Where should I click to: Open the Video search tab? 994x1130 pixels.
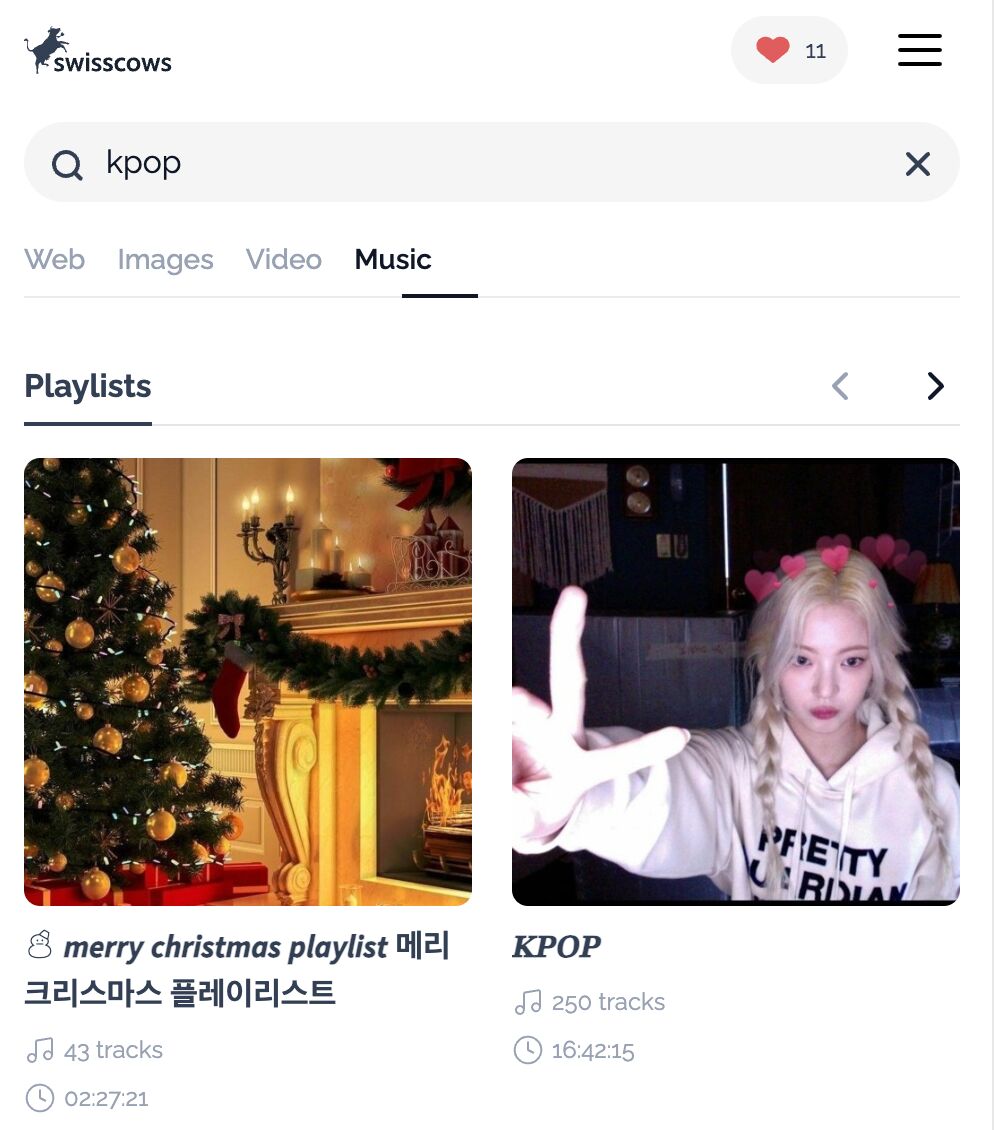(x=283, y=260)
